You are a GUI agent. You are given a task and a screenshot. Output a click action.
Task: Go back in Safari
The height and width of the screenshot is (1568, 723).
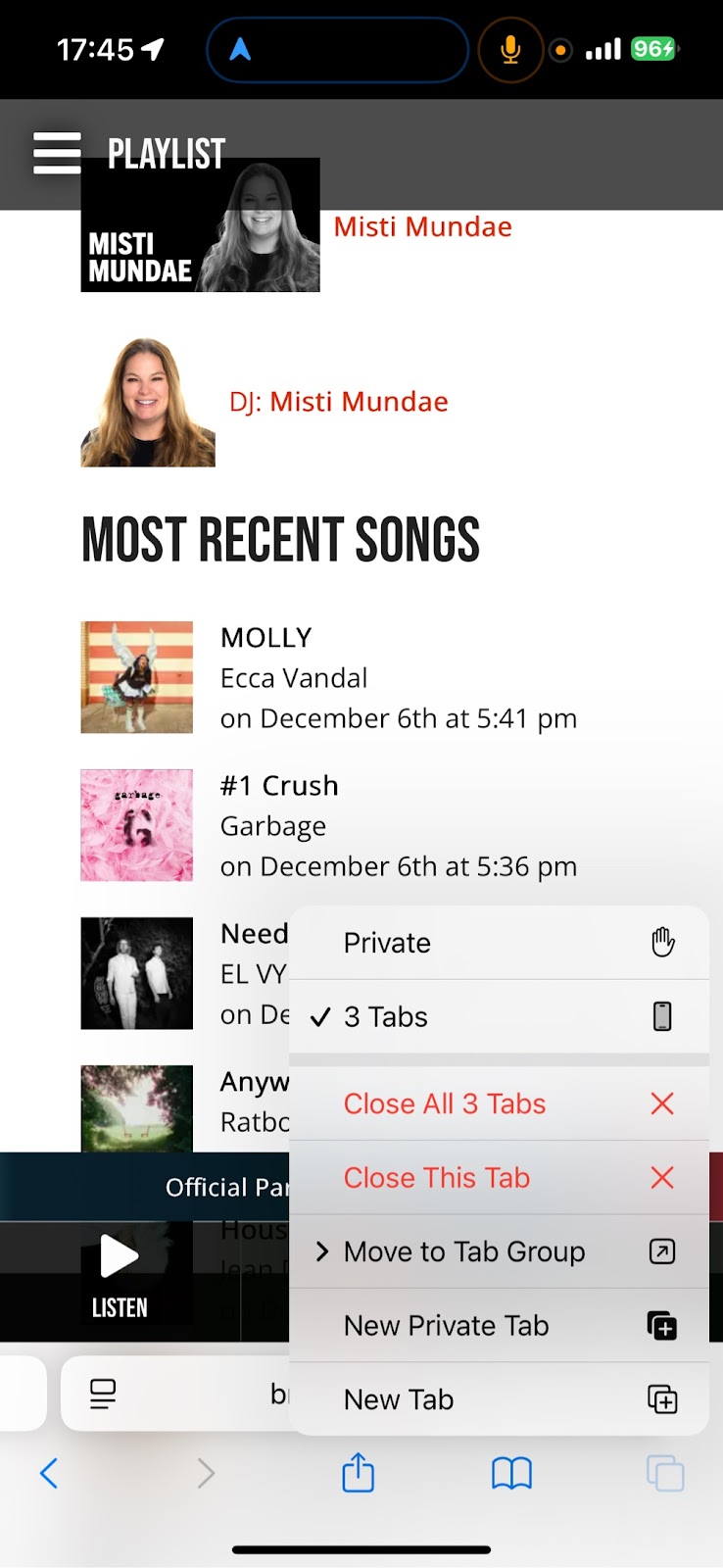point(49,1473)
